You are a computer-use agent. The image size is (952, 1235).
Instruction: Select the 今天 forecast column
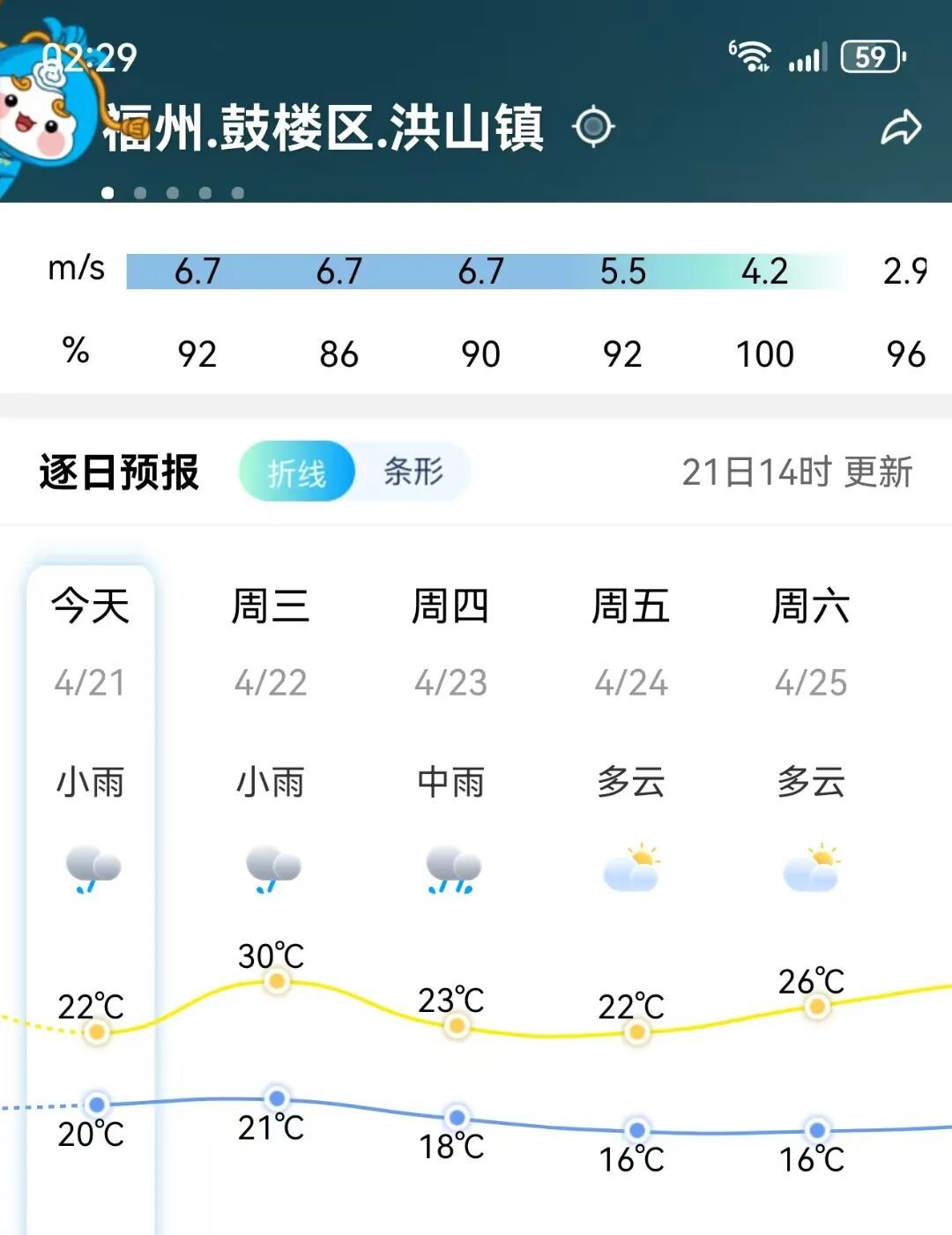(x=91, y=607)
